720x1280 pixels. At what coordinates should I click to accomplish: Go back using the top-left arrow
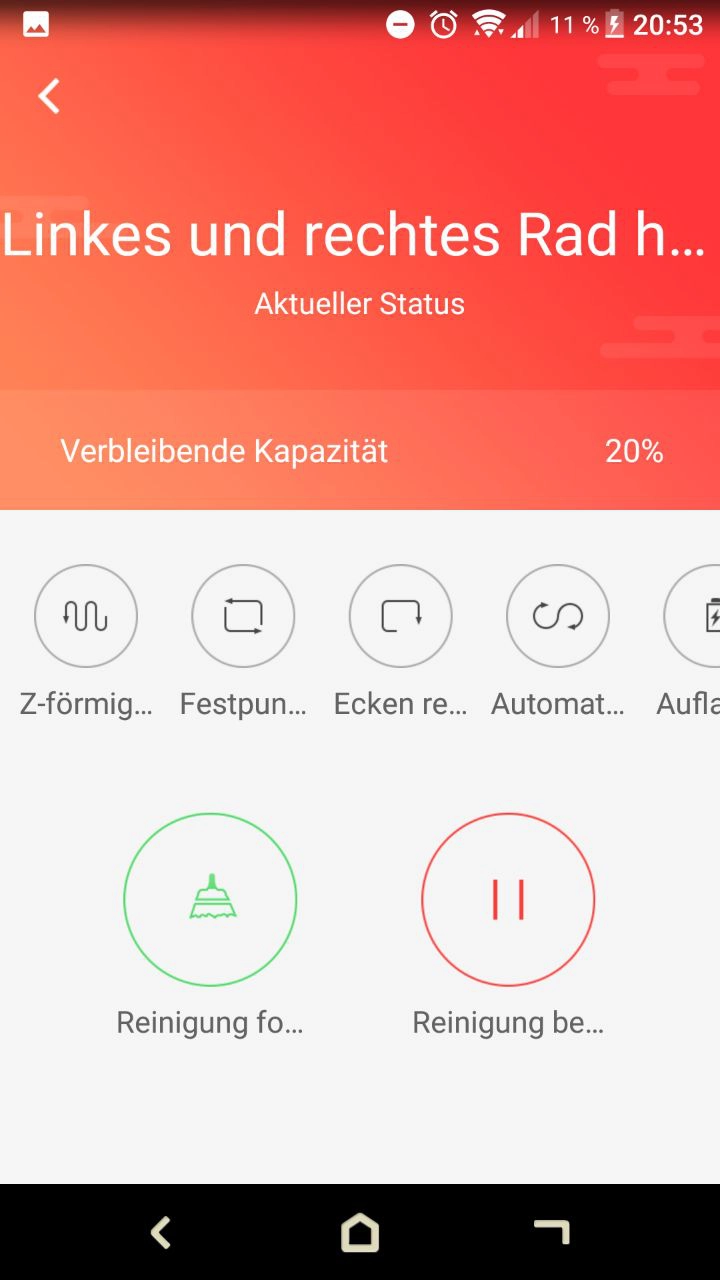click(49, 96)
